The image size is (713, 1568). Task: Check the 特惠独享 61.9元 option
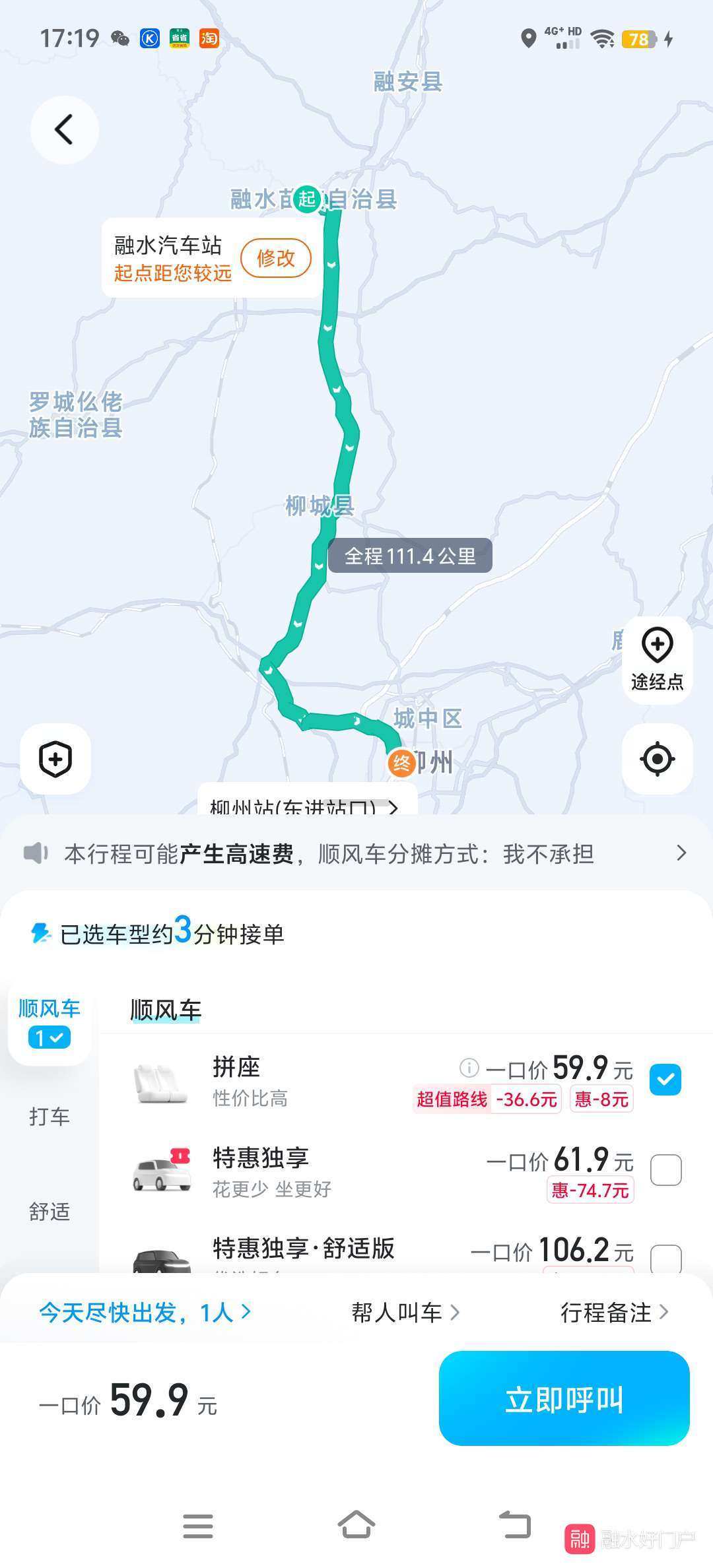665,1170
